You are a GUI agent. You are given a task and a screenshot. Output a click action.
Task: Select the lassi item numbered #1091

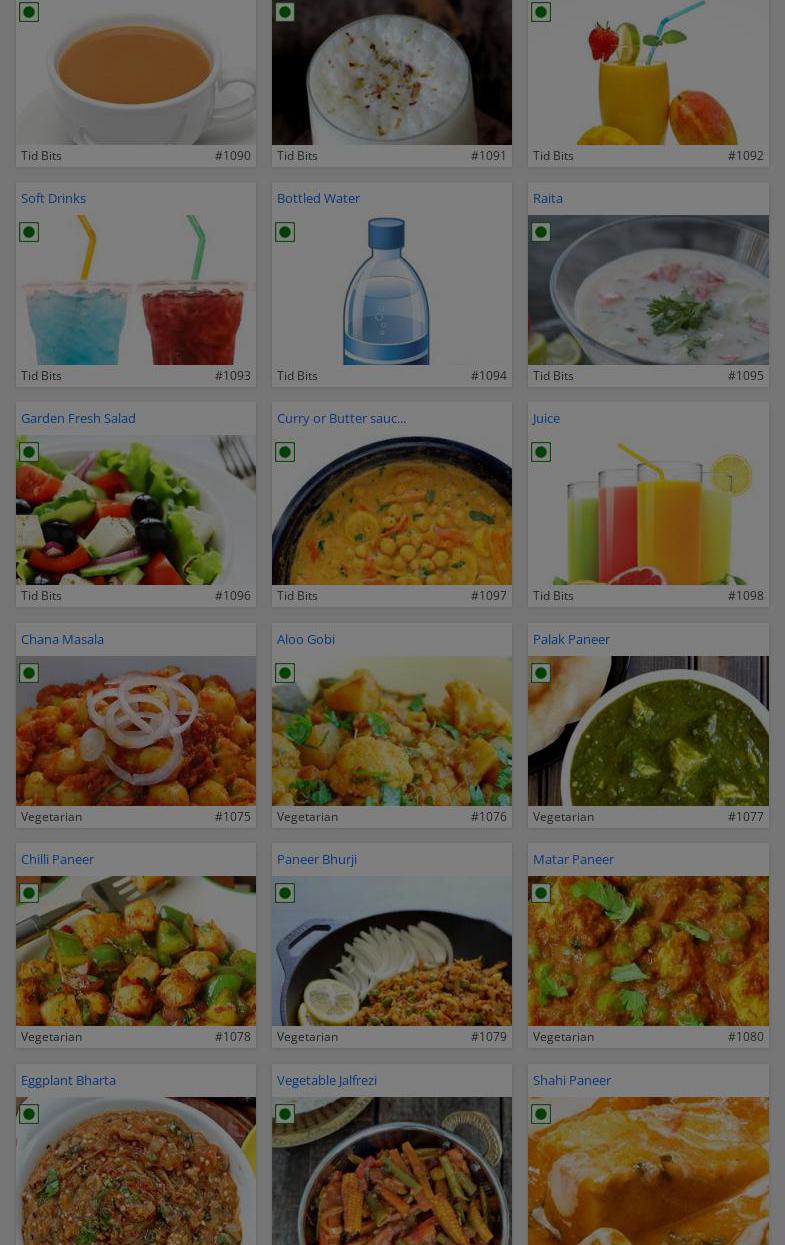coord(391,75)
